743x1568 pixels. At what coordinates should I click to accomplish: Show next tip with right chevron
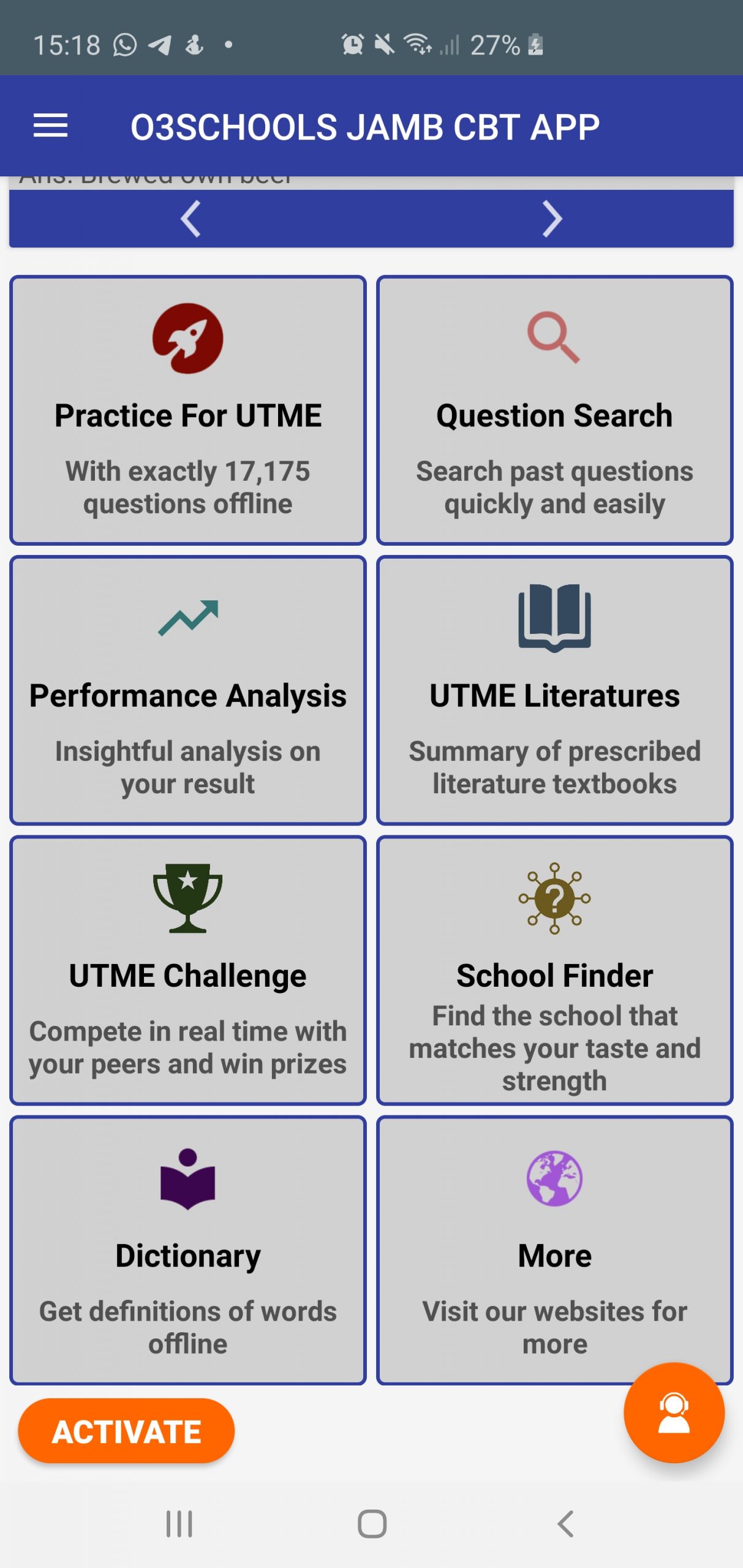coord(552,219)
